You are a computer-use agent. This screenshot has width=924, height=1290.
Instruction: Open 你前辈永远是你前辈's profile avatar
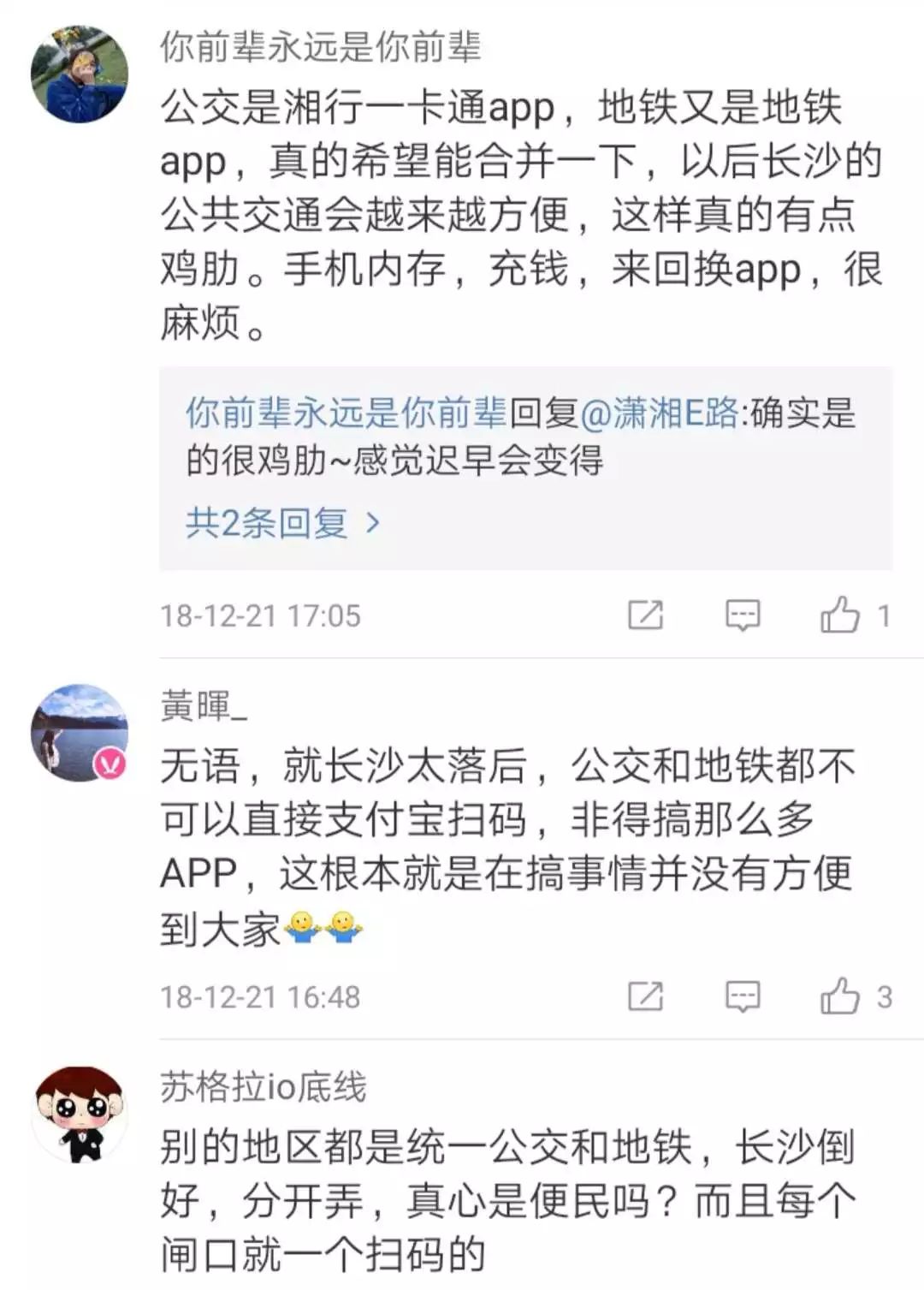[79, 74]
